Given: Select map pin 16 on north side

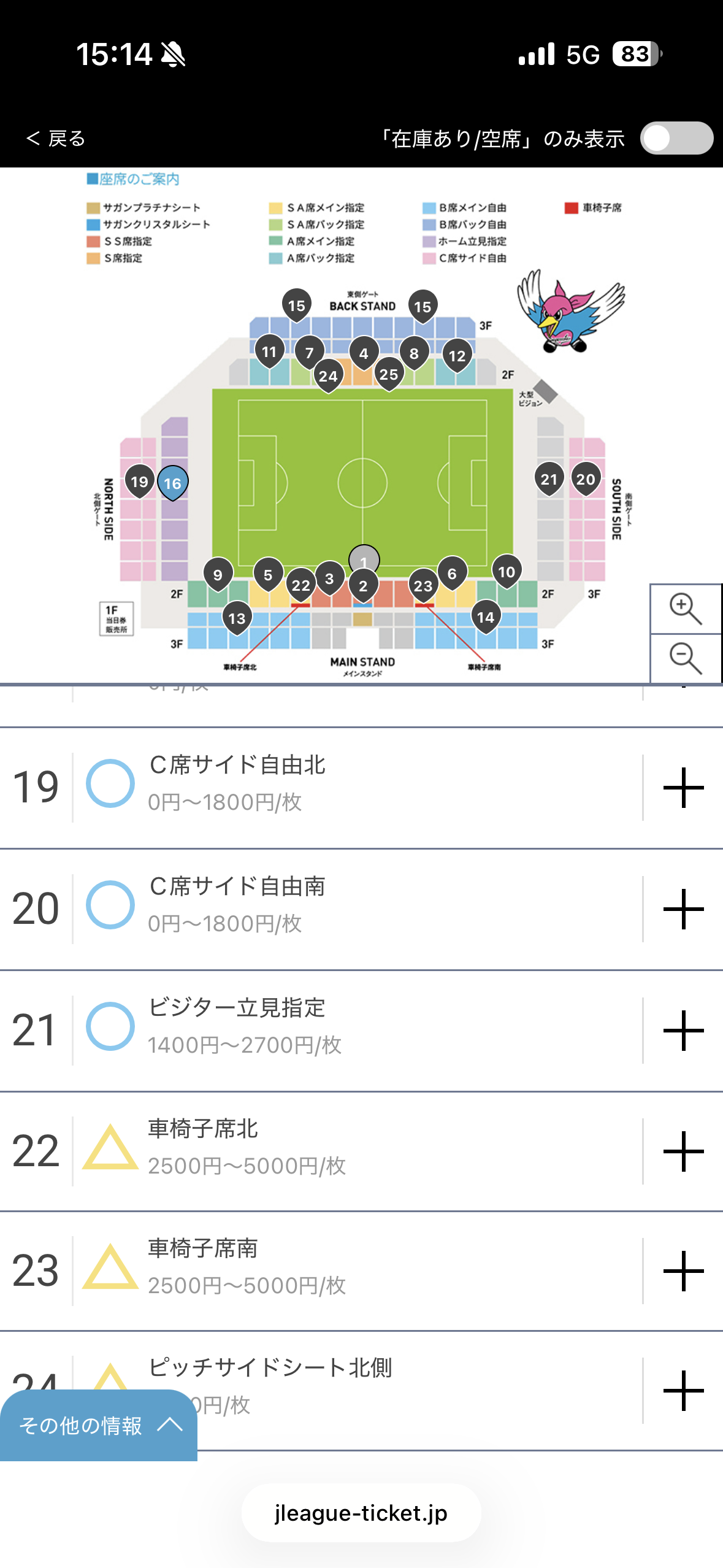Looking at the screenshot, I should tap(173, 483).
